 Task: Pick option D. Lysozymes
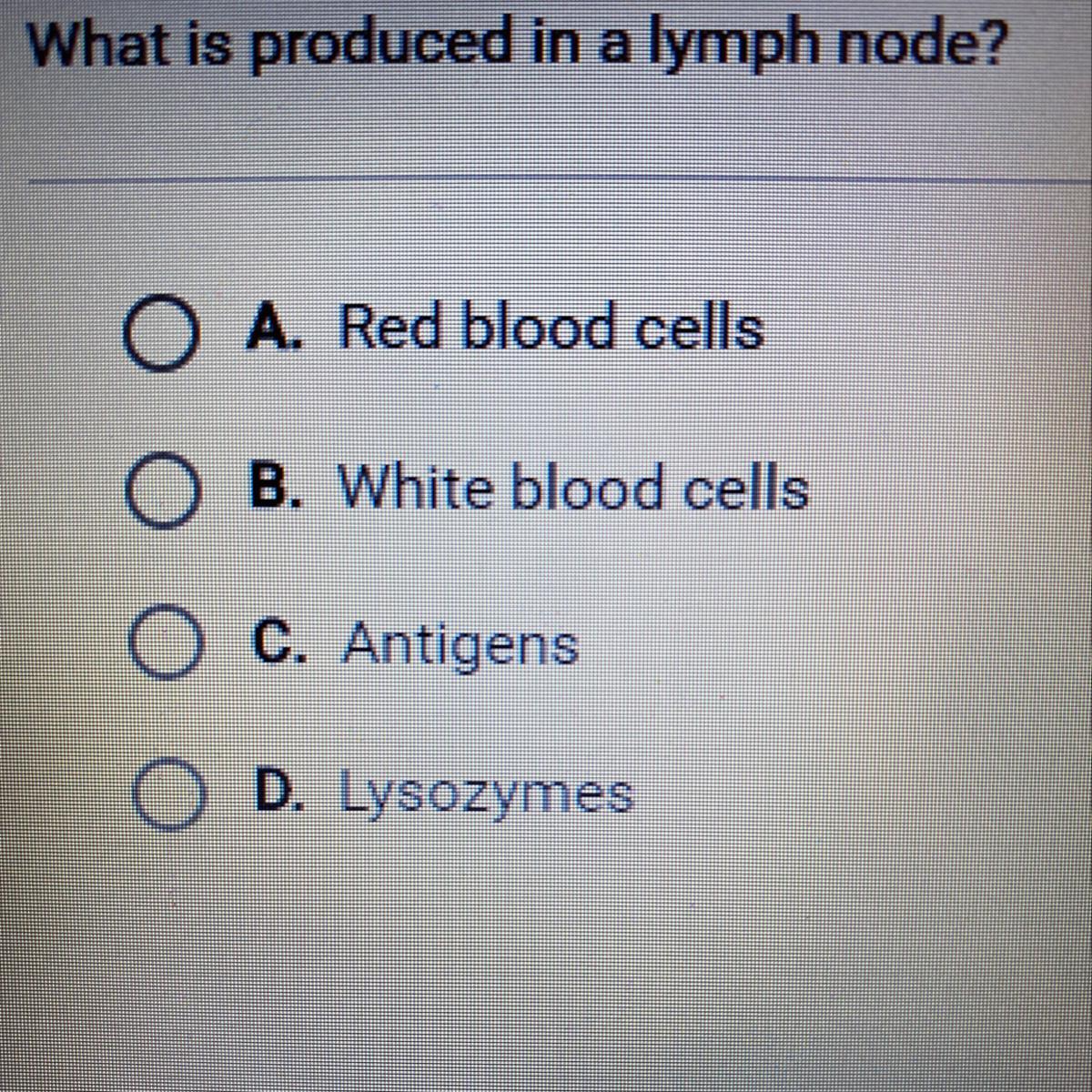point(168,794)
